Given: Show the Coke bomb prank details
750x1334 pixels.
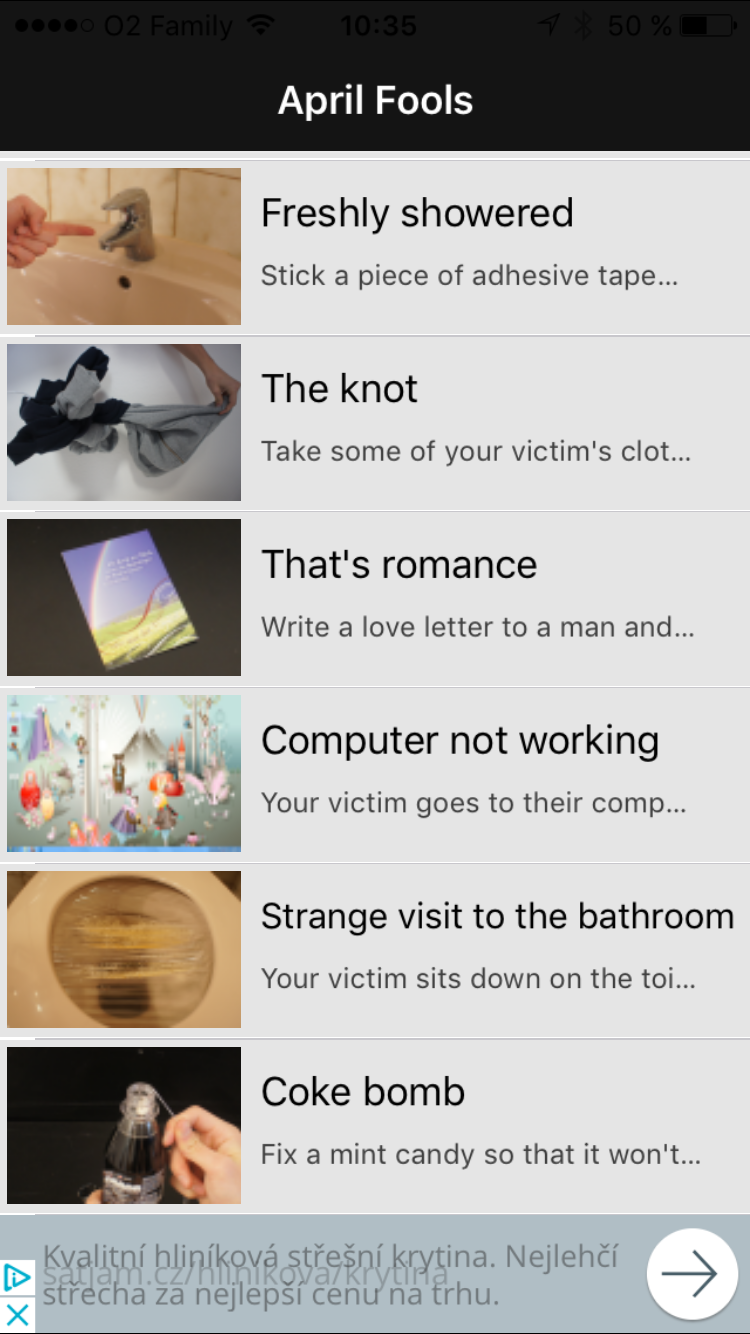Looking at the screenshot, I should pos(417,1125).
